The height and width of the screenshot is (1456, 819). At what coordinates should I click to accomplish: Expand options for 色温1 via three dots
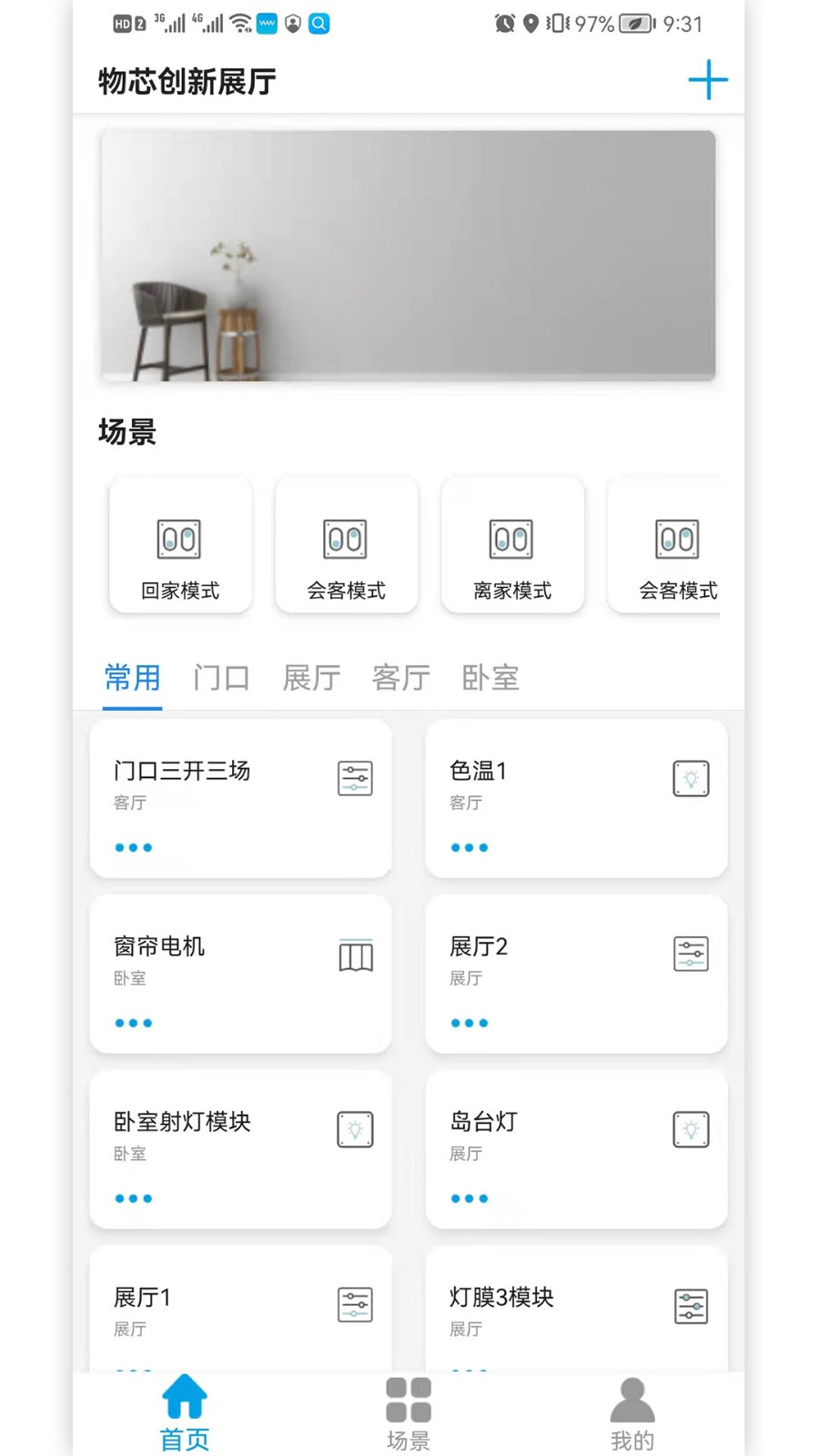pos(469,847)
